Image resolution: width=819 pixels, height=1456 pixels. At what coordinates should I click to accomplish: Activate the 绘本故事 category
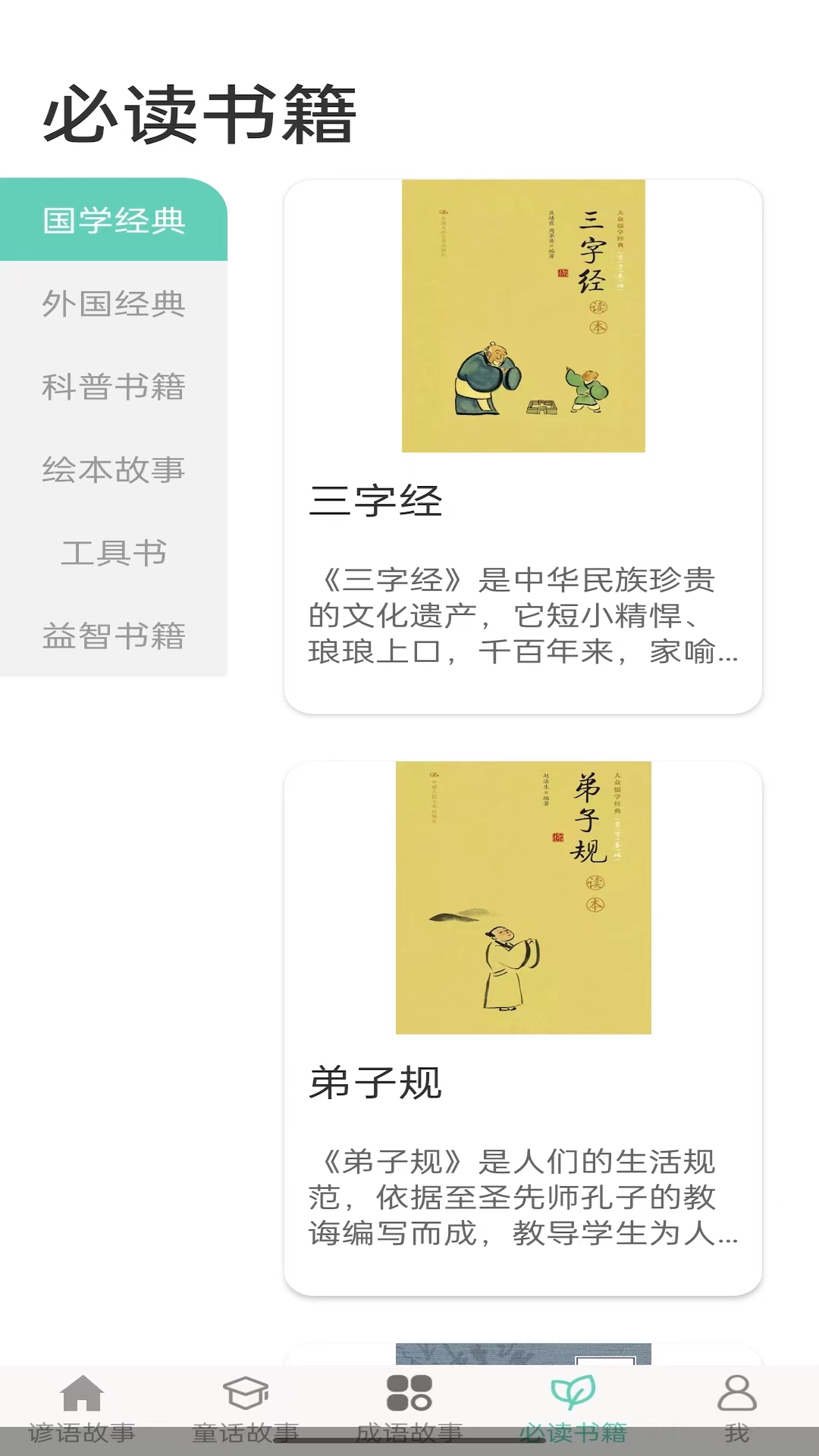click(x=112, y=472)
